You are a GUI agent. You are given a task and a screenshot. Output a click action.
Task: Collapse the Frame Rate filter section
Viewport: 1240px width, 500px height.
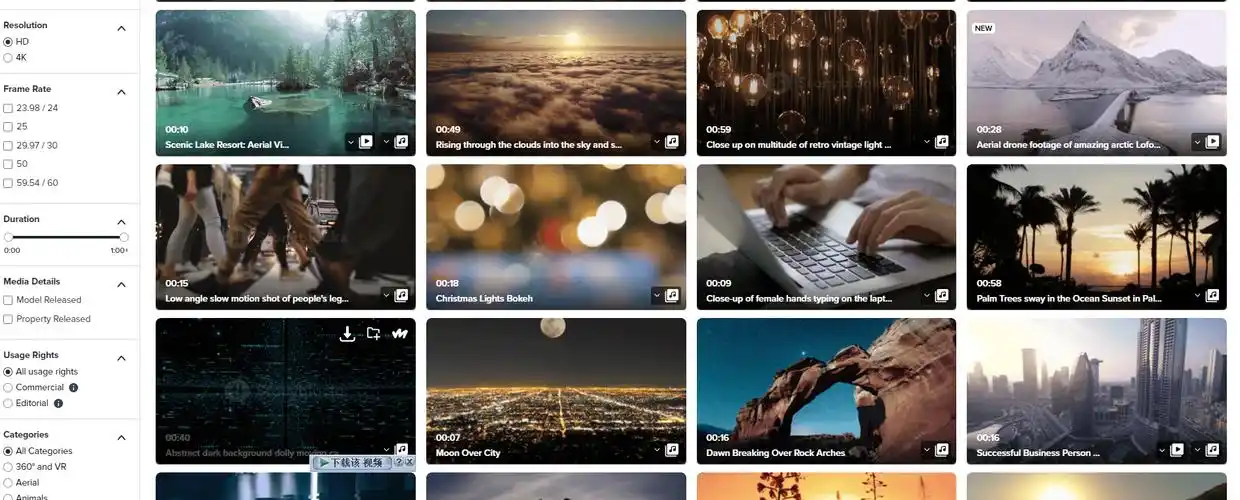(122, 92)
